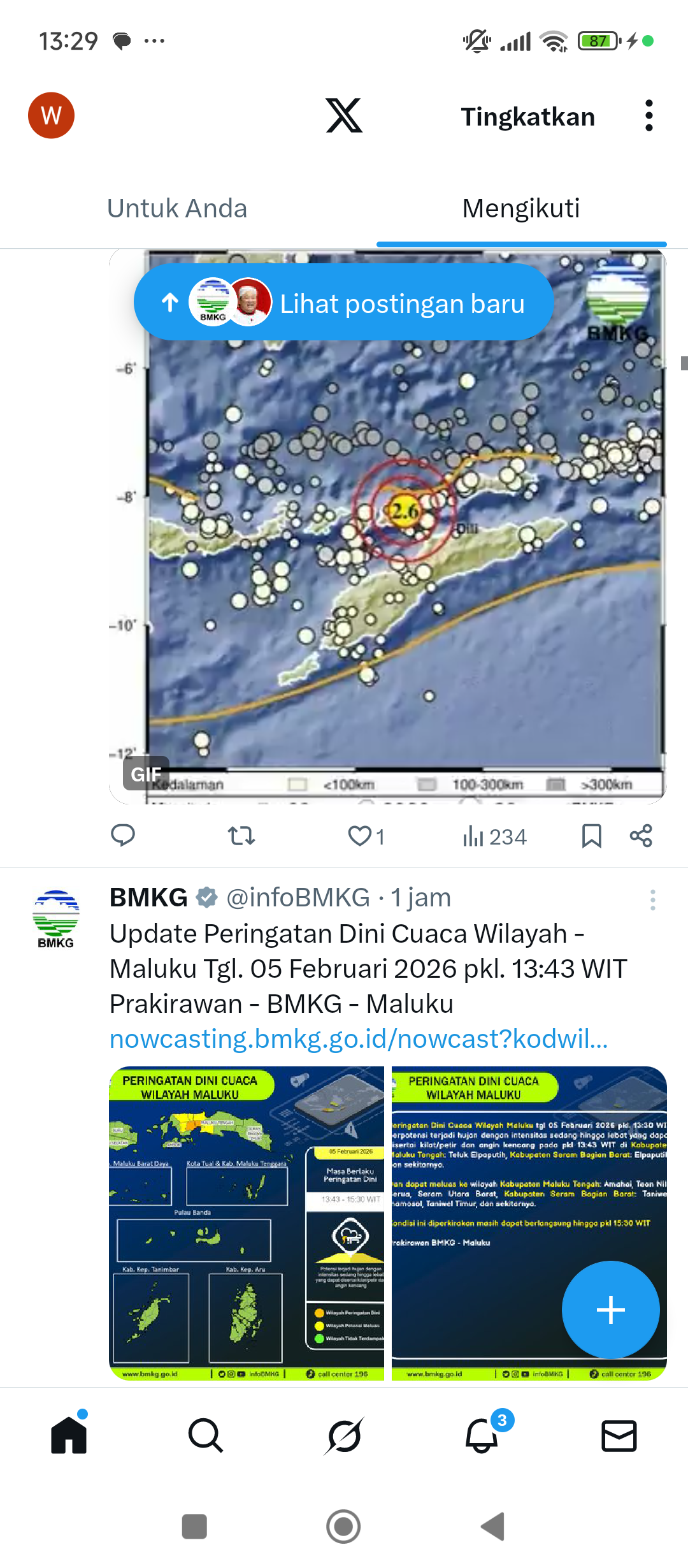Compose a new post
This screenshot has width=688, height=1568.
(610, 1310)
